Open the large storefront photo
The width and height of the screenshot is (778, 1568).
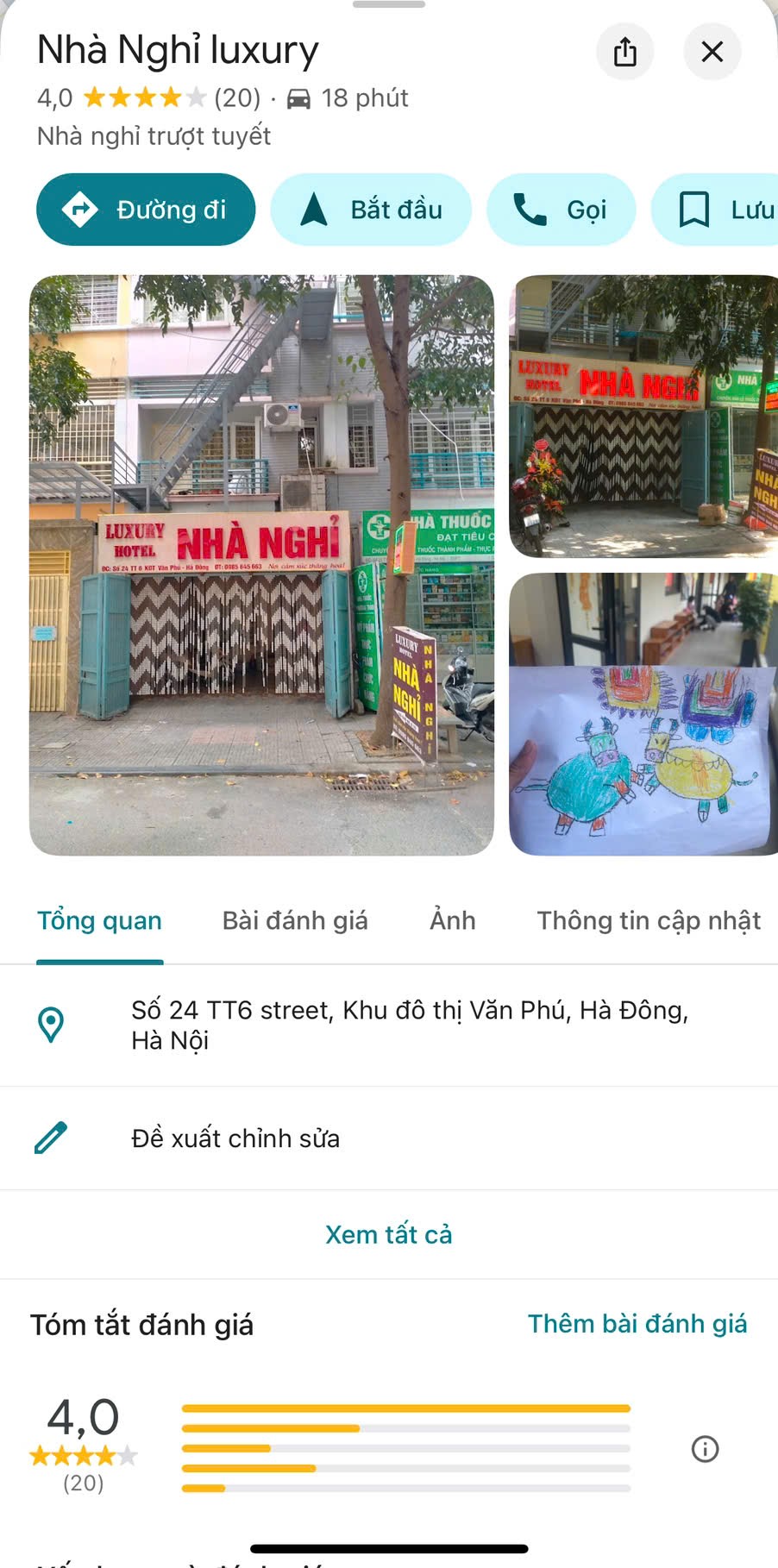click(261, 565)
